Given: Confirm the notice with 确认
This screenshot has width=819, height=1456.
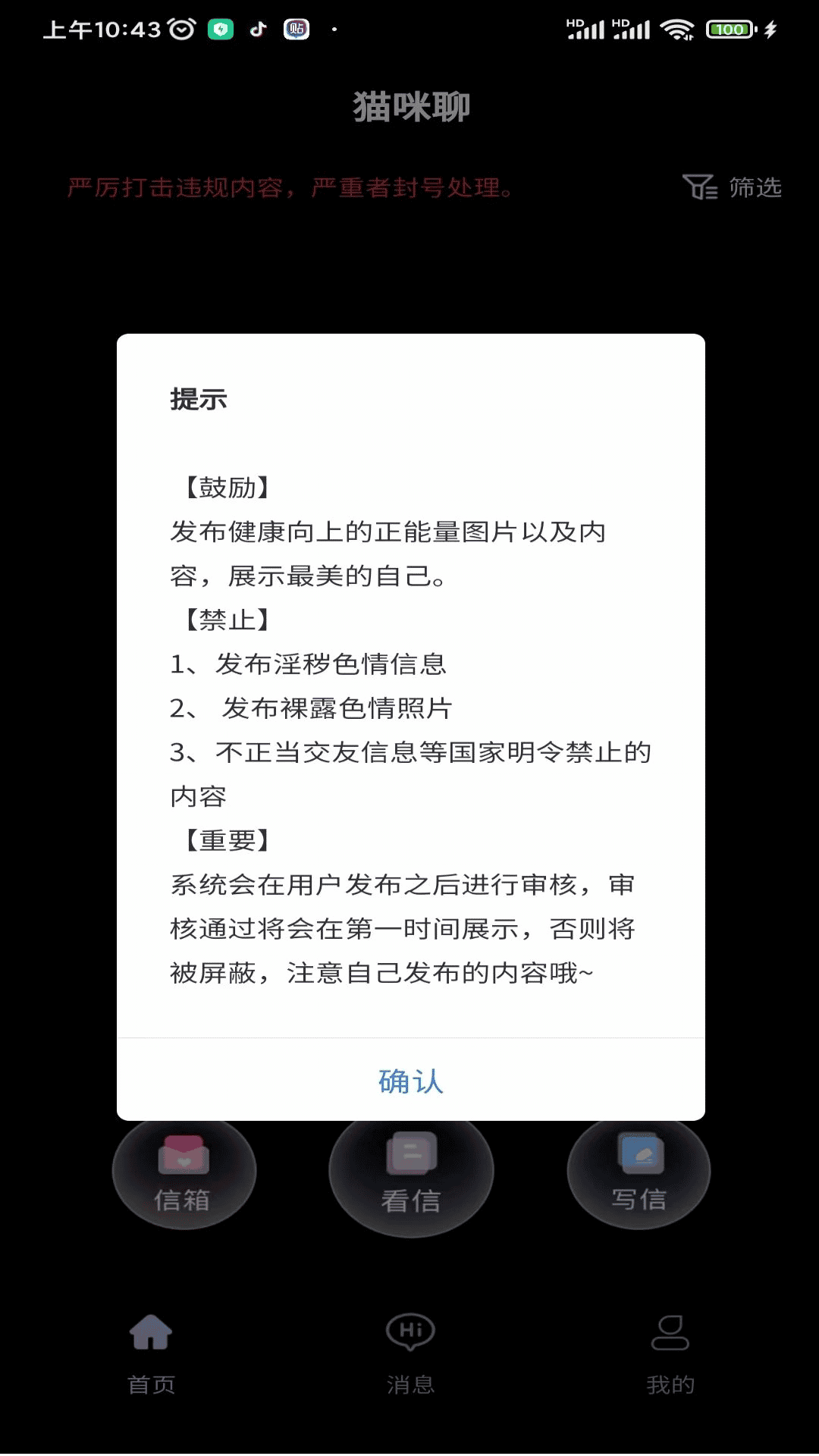Looking at the screenshot, I should point(410,1081).
